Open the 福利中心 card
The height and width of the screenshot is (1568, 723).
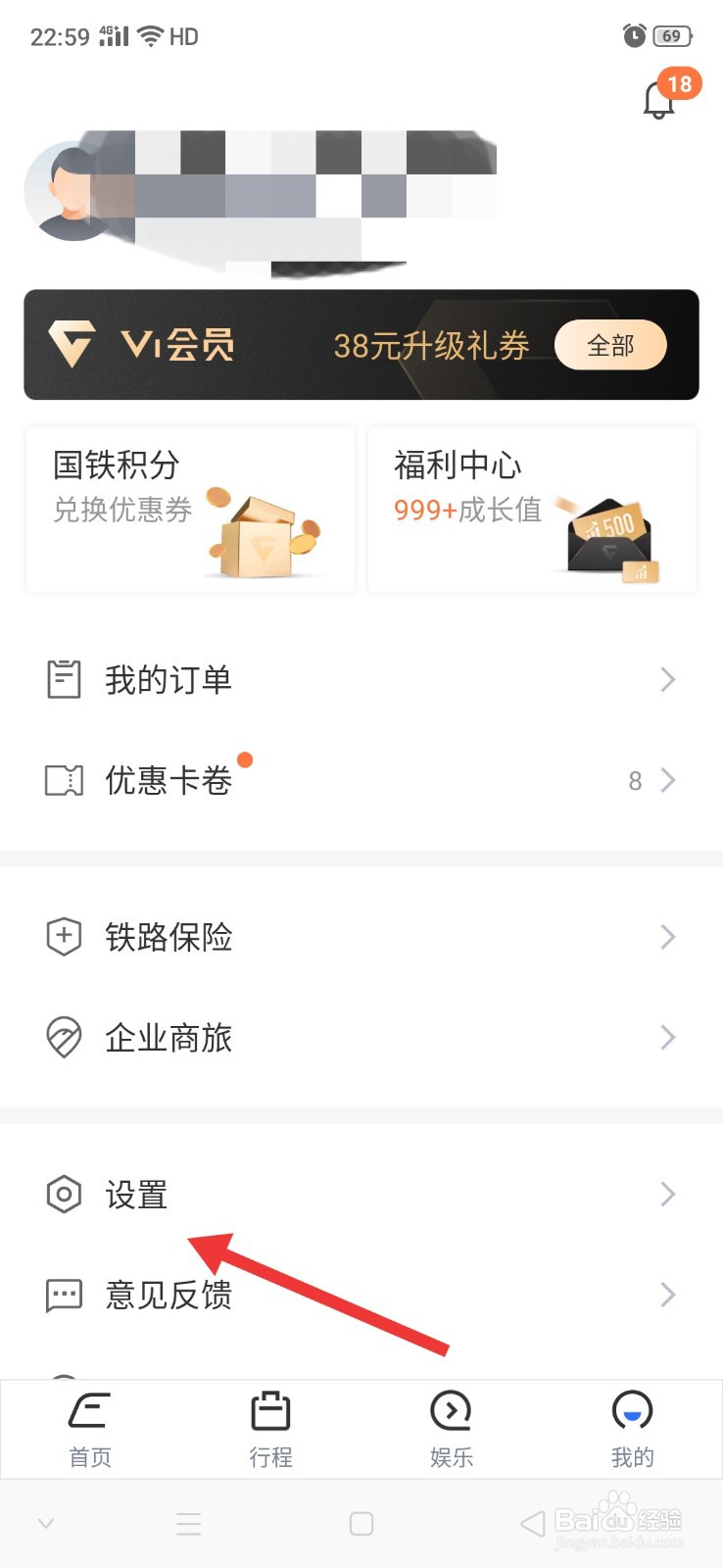[x=532, y=509]
